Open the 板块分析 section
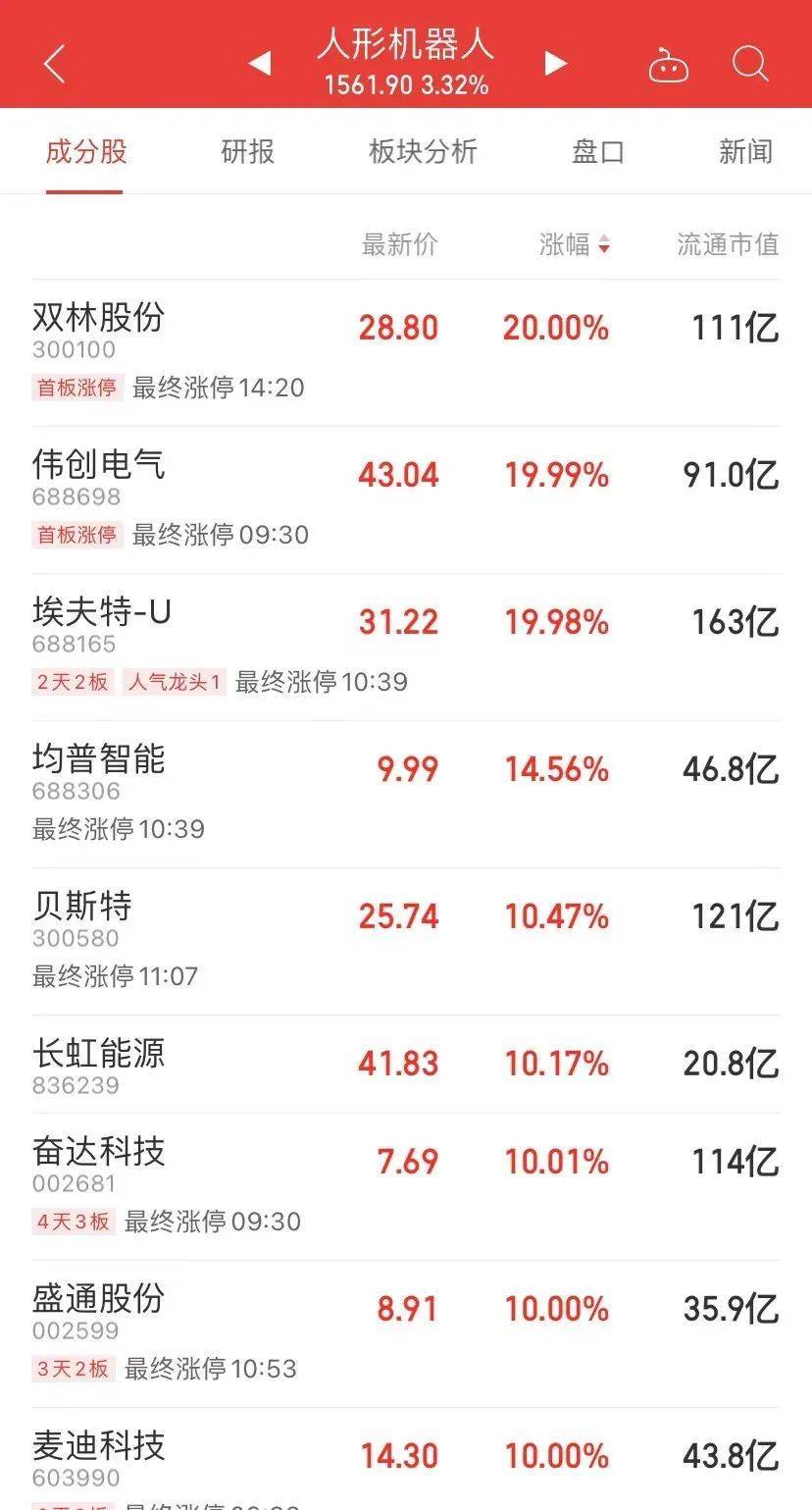 [x=421, y=152]
